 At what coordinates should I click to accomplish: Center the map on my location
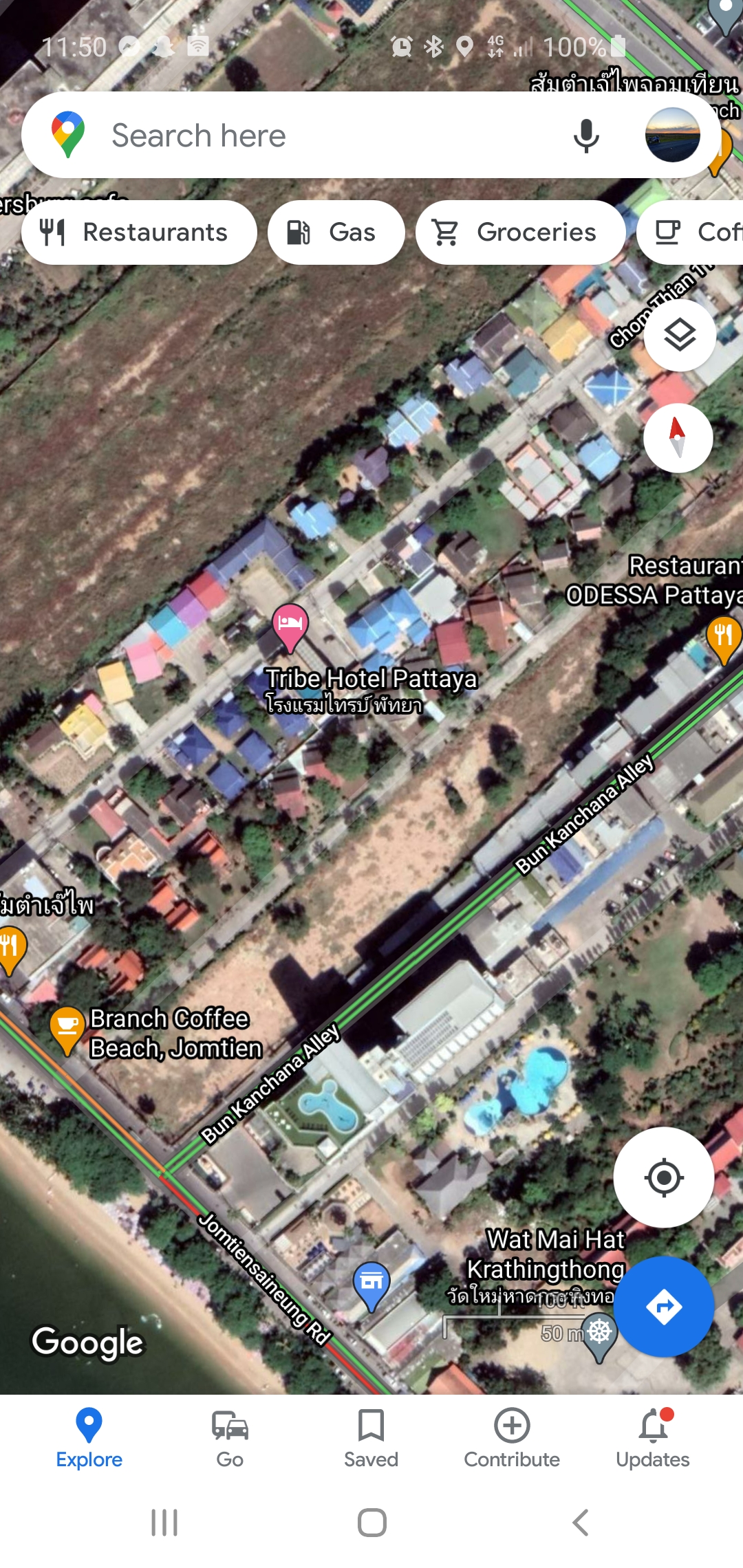(663, 1177)
